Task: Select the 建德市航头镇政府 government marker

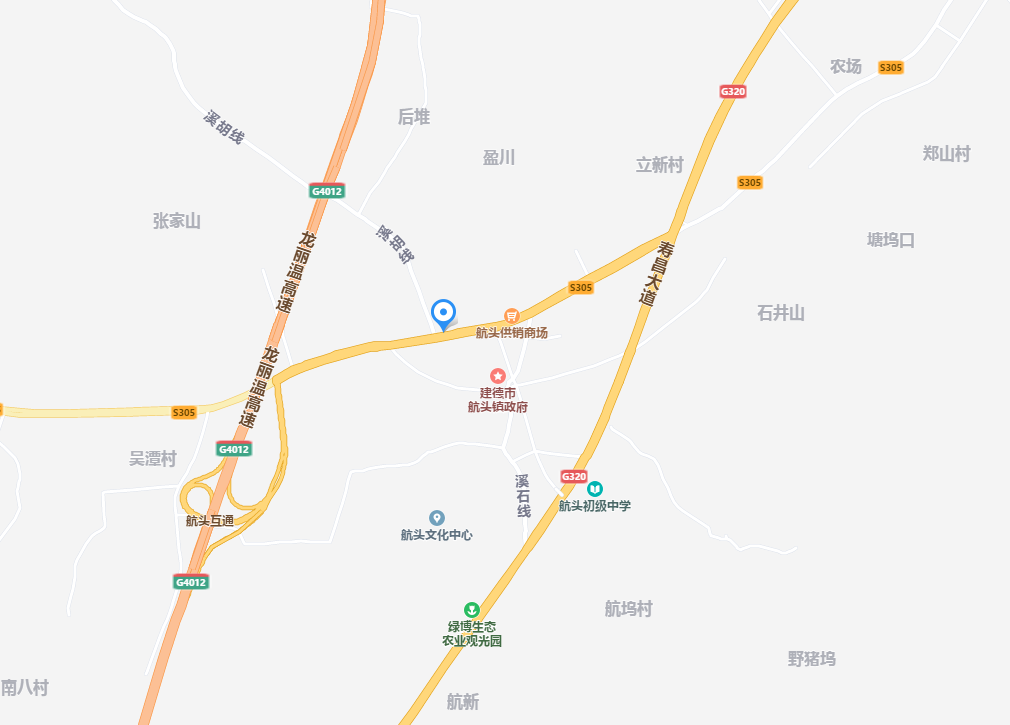Action: point(497,375)
